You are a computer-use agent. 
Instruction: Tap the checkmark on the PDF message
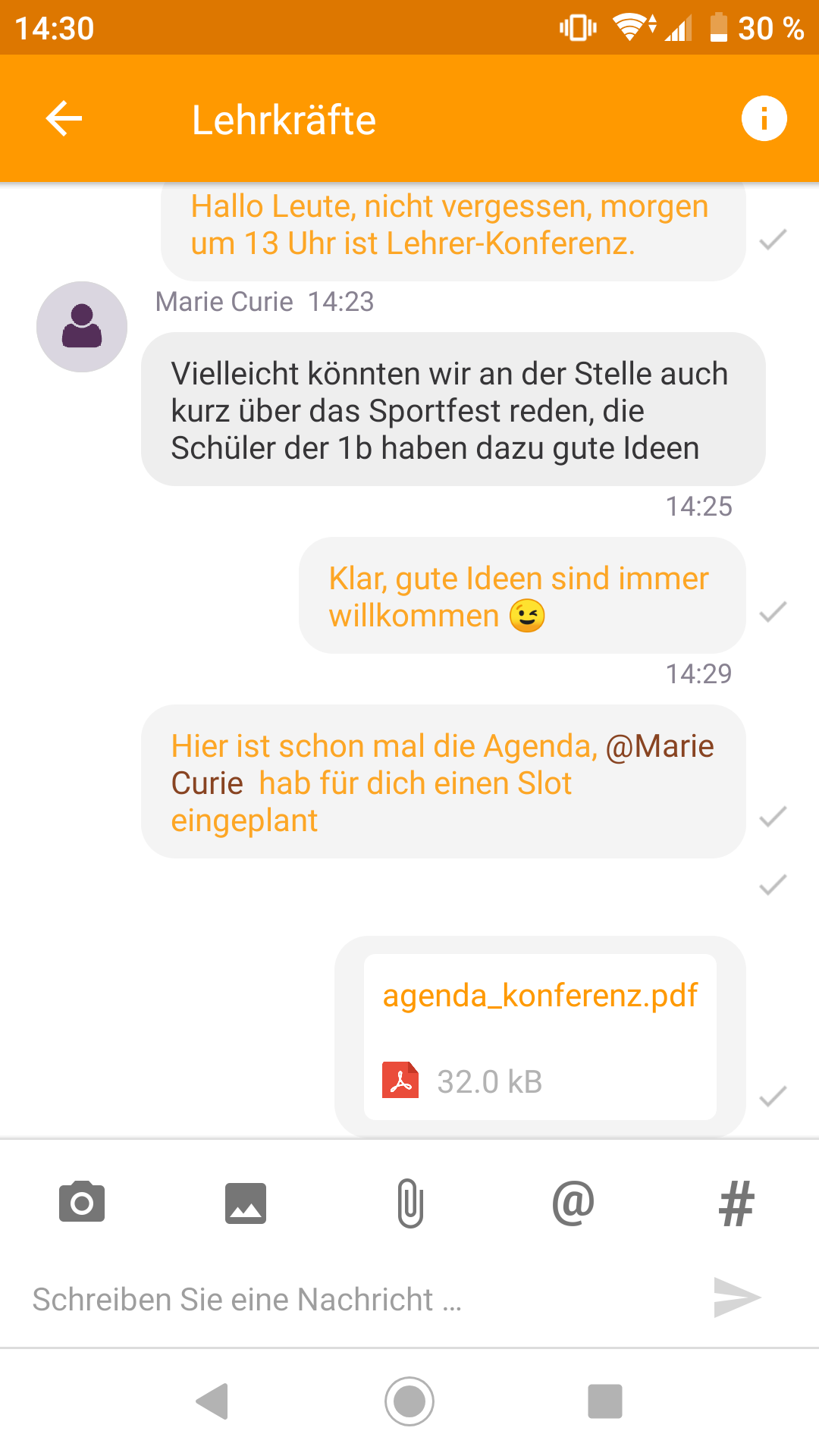[773, 1095]
